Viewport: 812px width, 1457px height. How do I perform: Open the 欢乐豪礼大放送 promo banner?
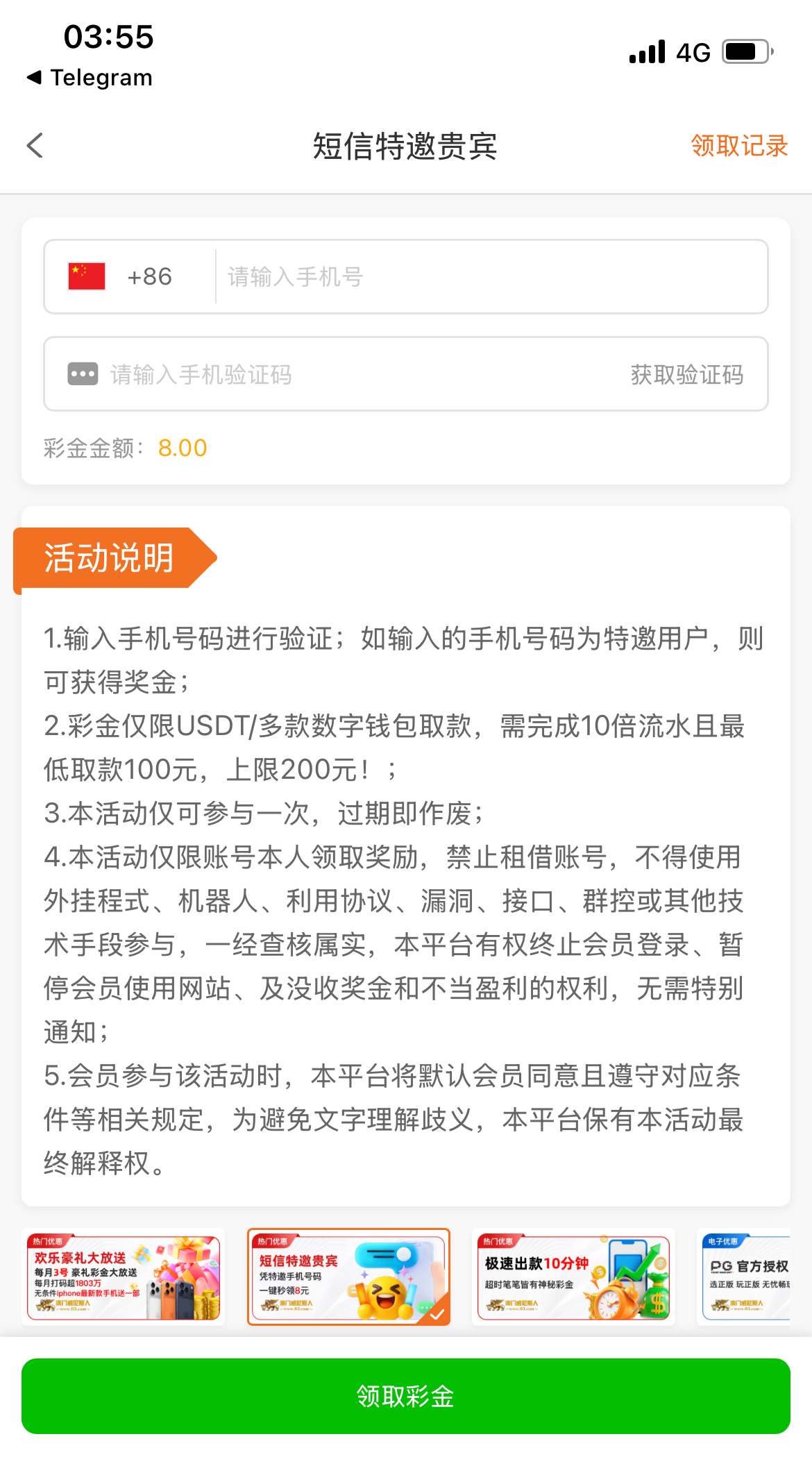click(x=124, y=1277)
